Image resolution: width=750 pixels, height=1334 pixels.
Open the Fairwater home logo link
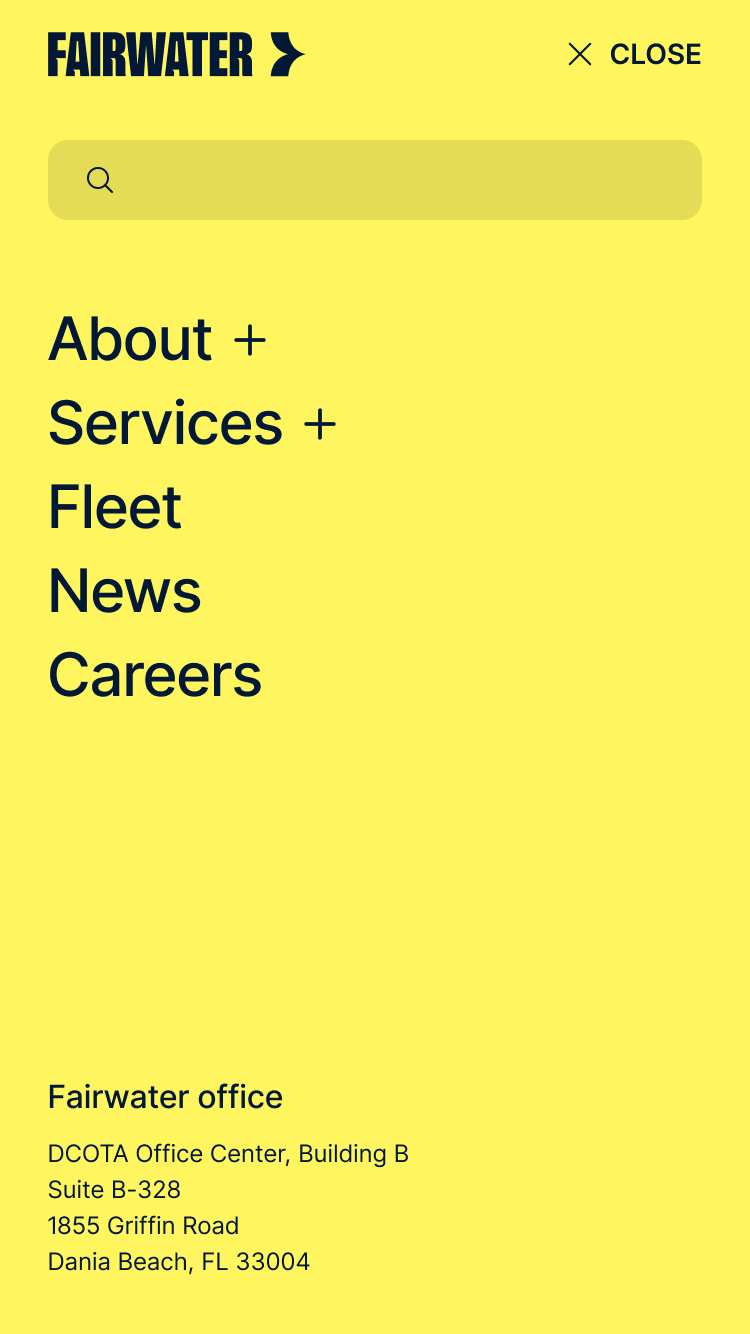pyautogui.click(x=176, y=54)
